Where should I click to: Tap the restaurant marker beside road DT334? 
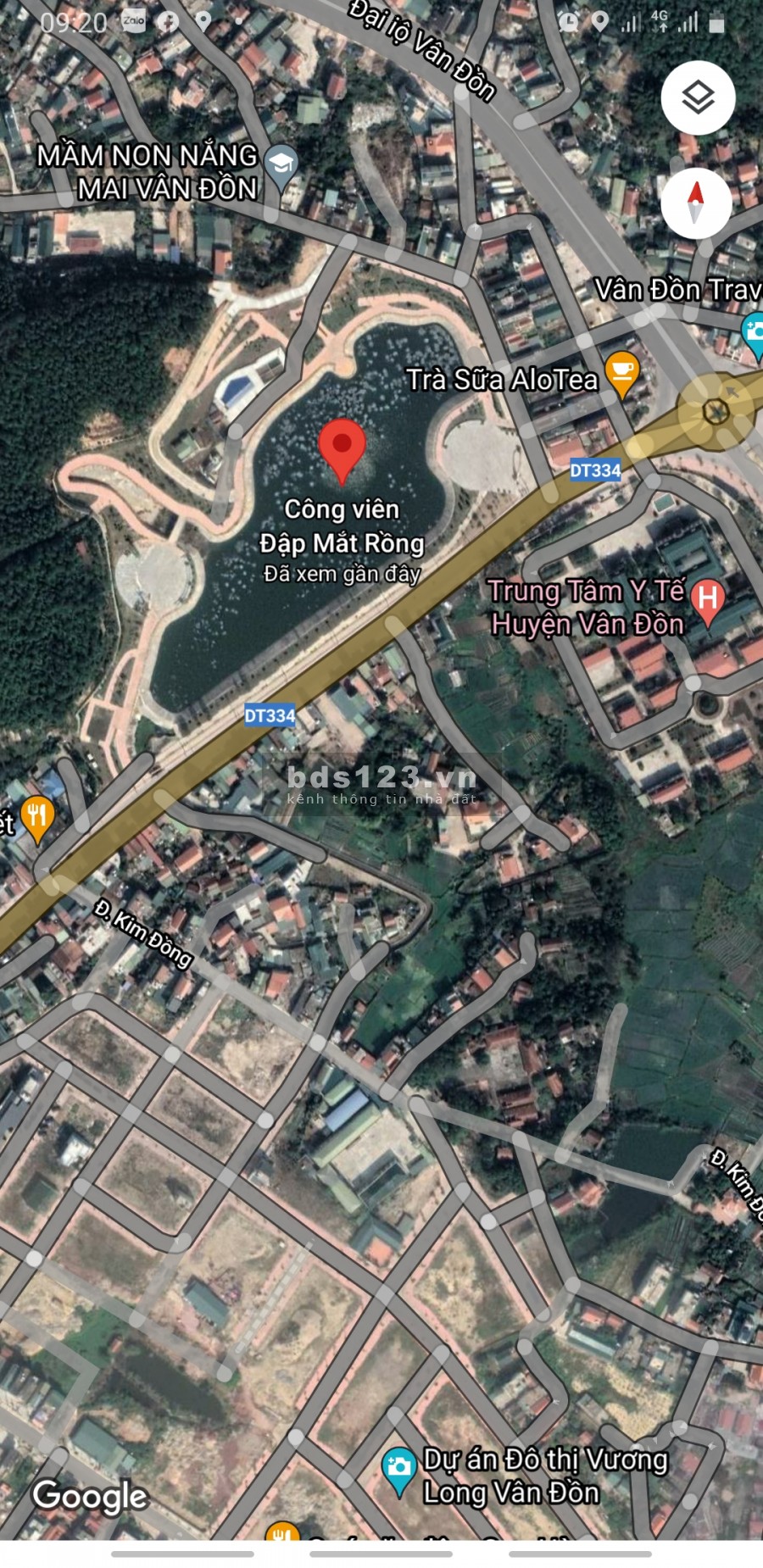point(36,819)
